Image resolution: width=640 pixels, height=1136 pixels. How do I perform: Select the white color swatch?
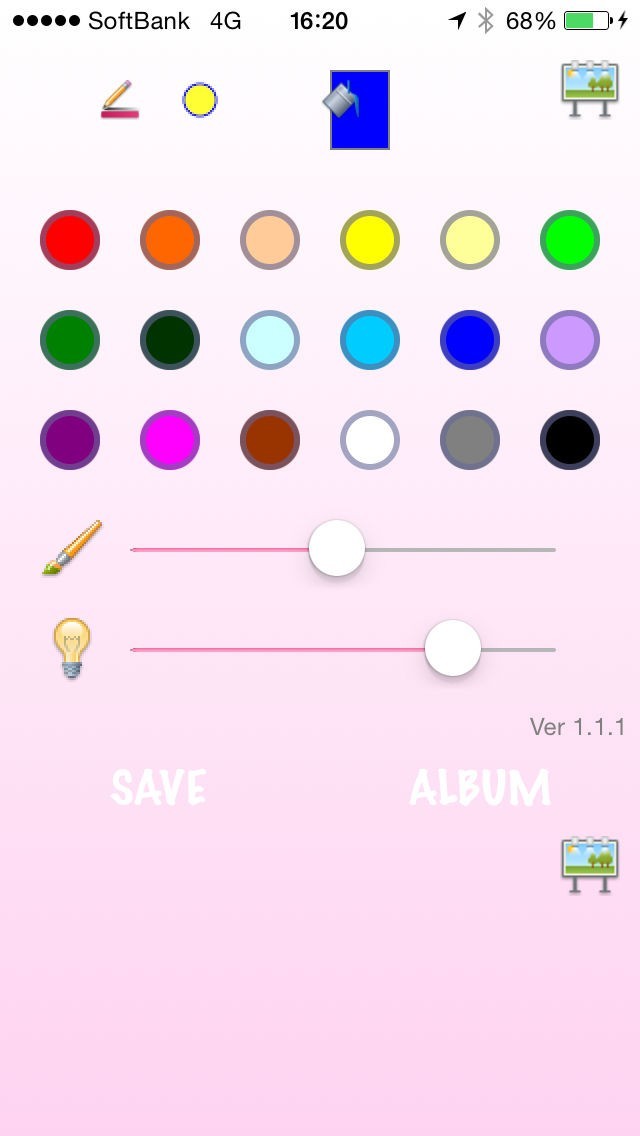(x=370, y=440)
